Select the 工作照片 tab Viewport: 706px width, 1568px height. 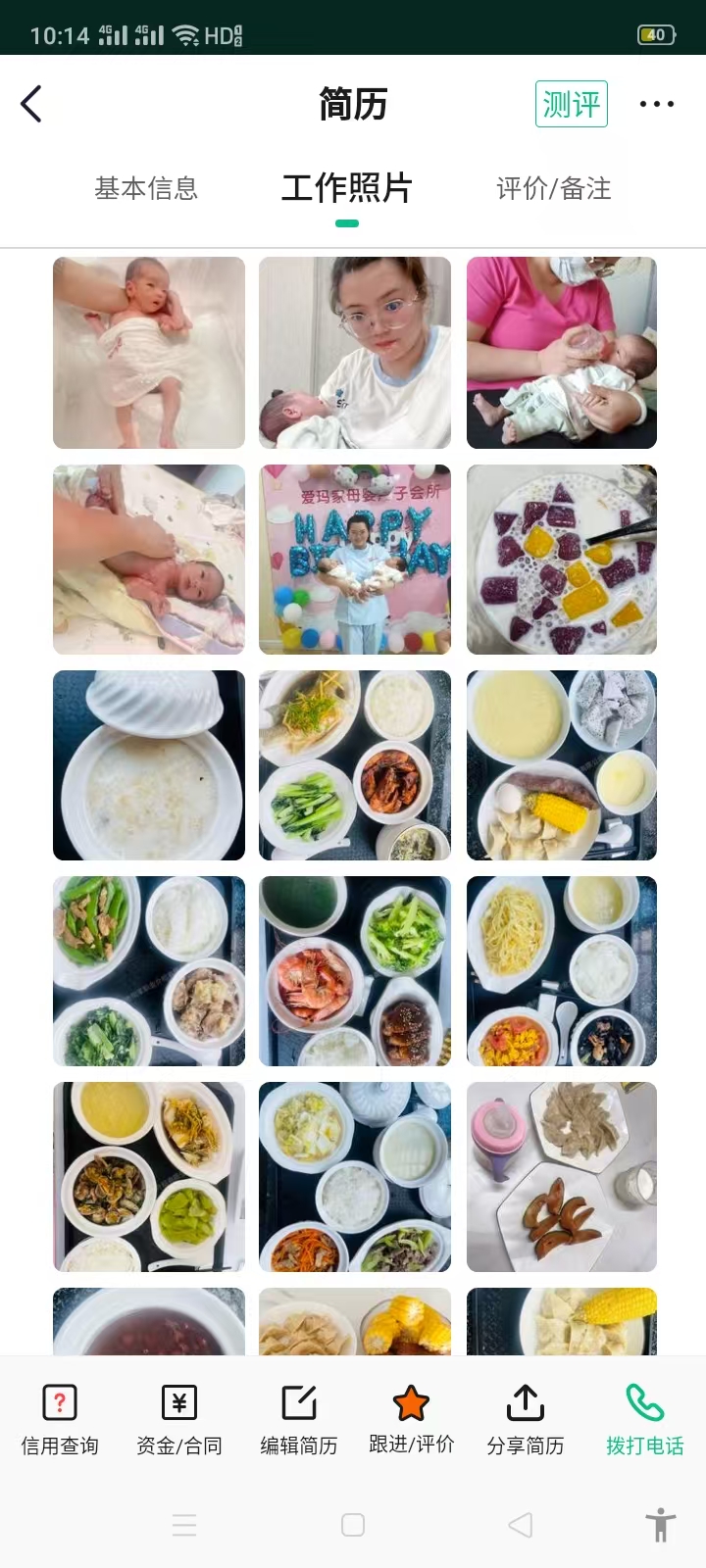click(346, 188)
